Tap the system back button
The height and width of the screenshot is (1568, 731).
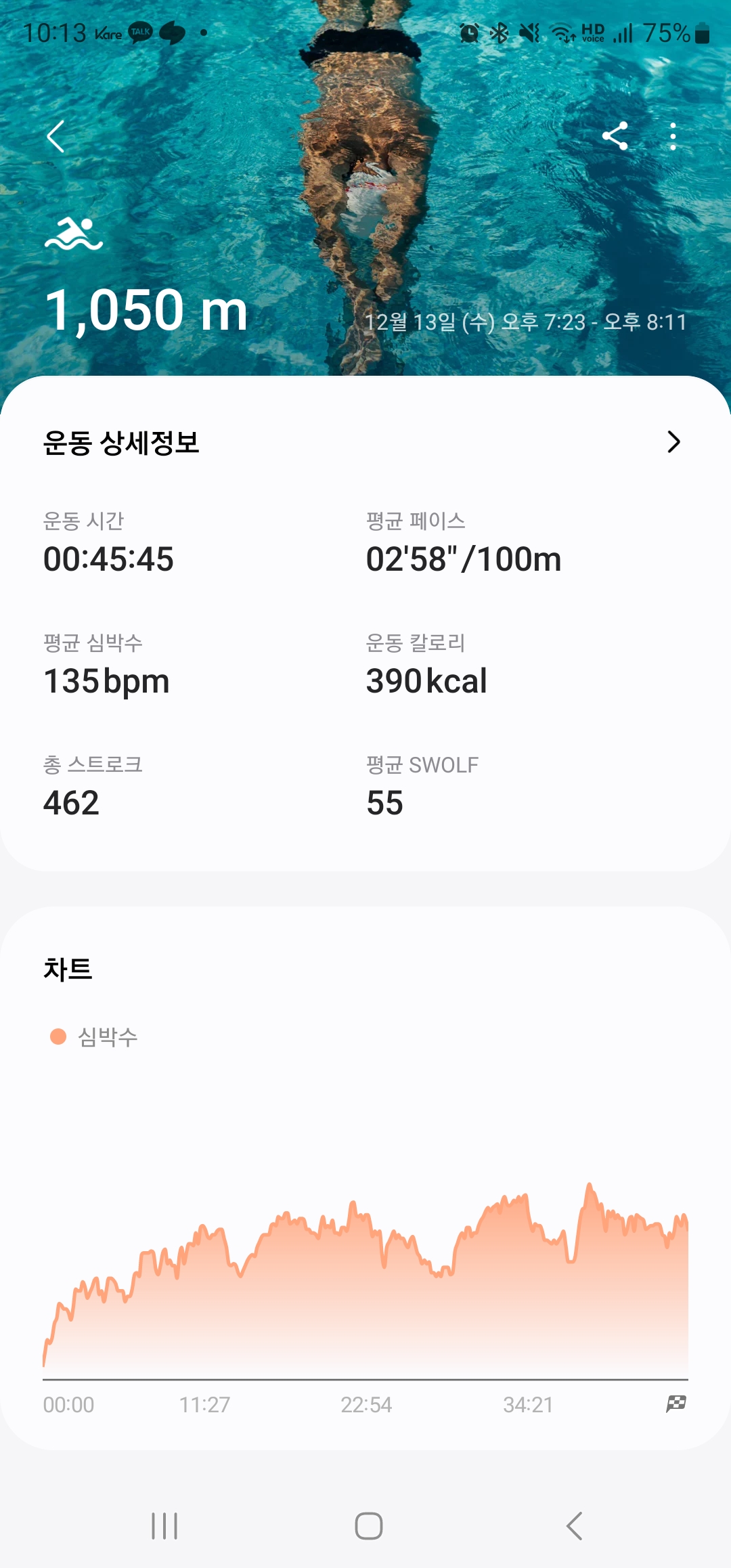[574, 1526]
